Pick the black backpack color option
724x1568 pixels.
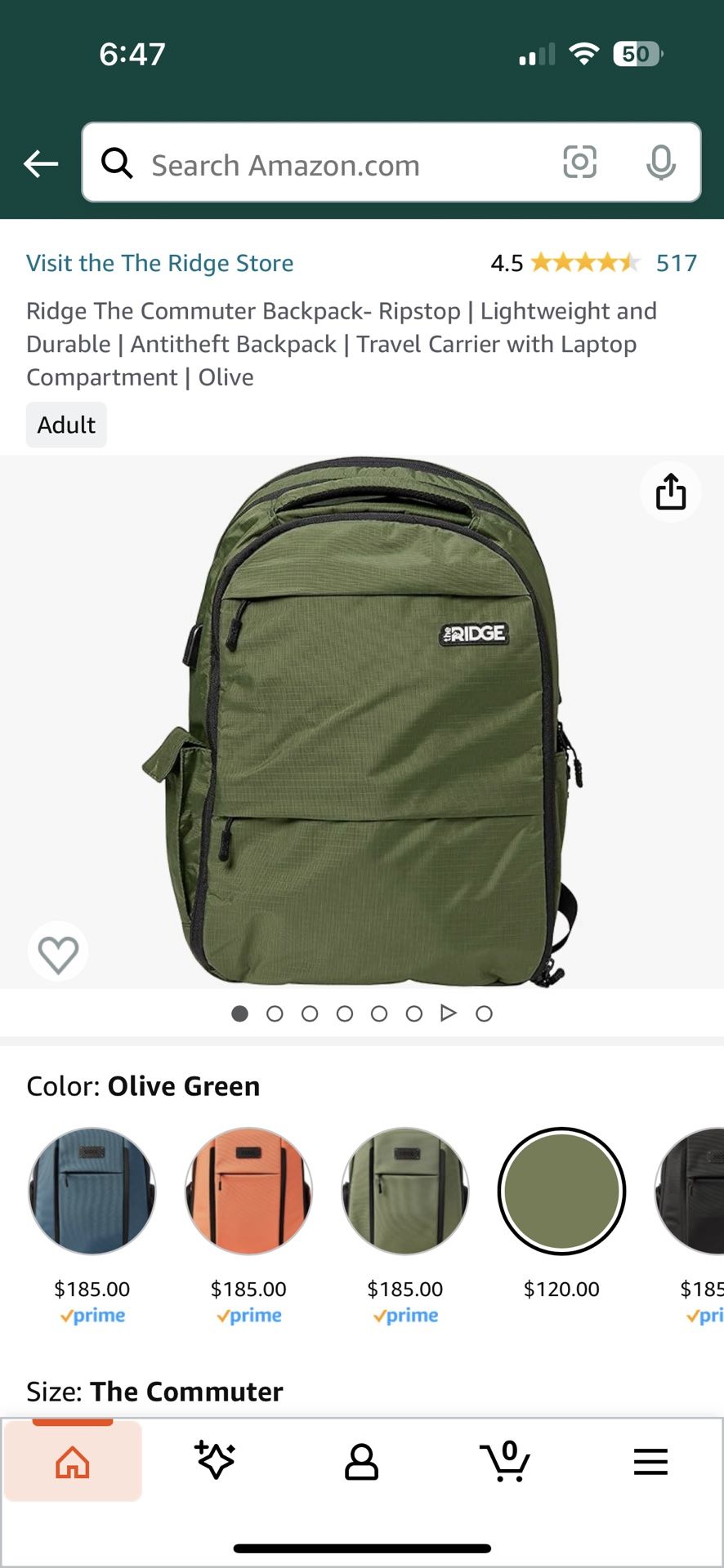click(x=690, y=1191)
